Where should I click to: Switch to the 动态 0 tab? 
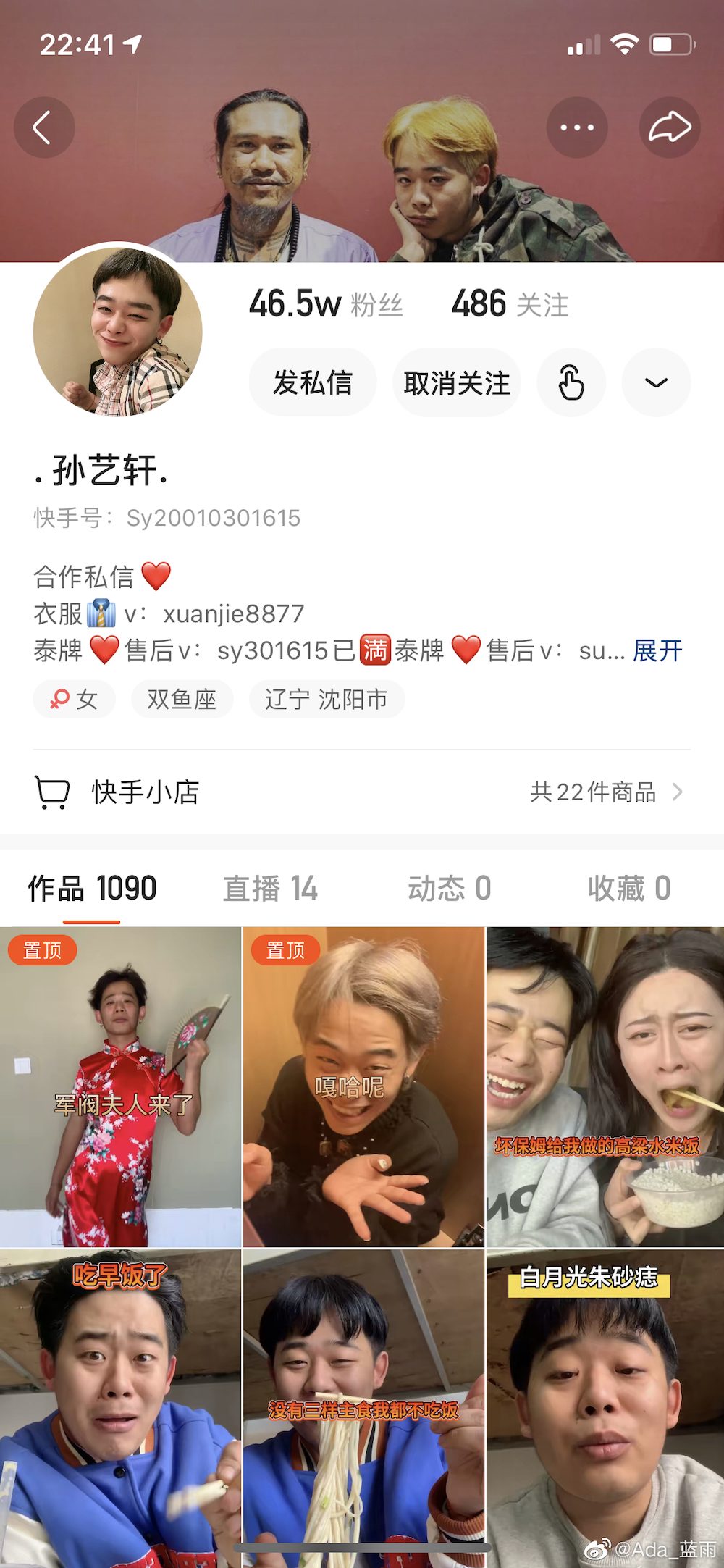click(450, 889)
